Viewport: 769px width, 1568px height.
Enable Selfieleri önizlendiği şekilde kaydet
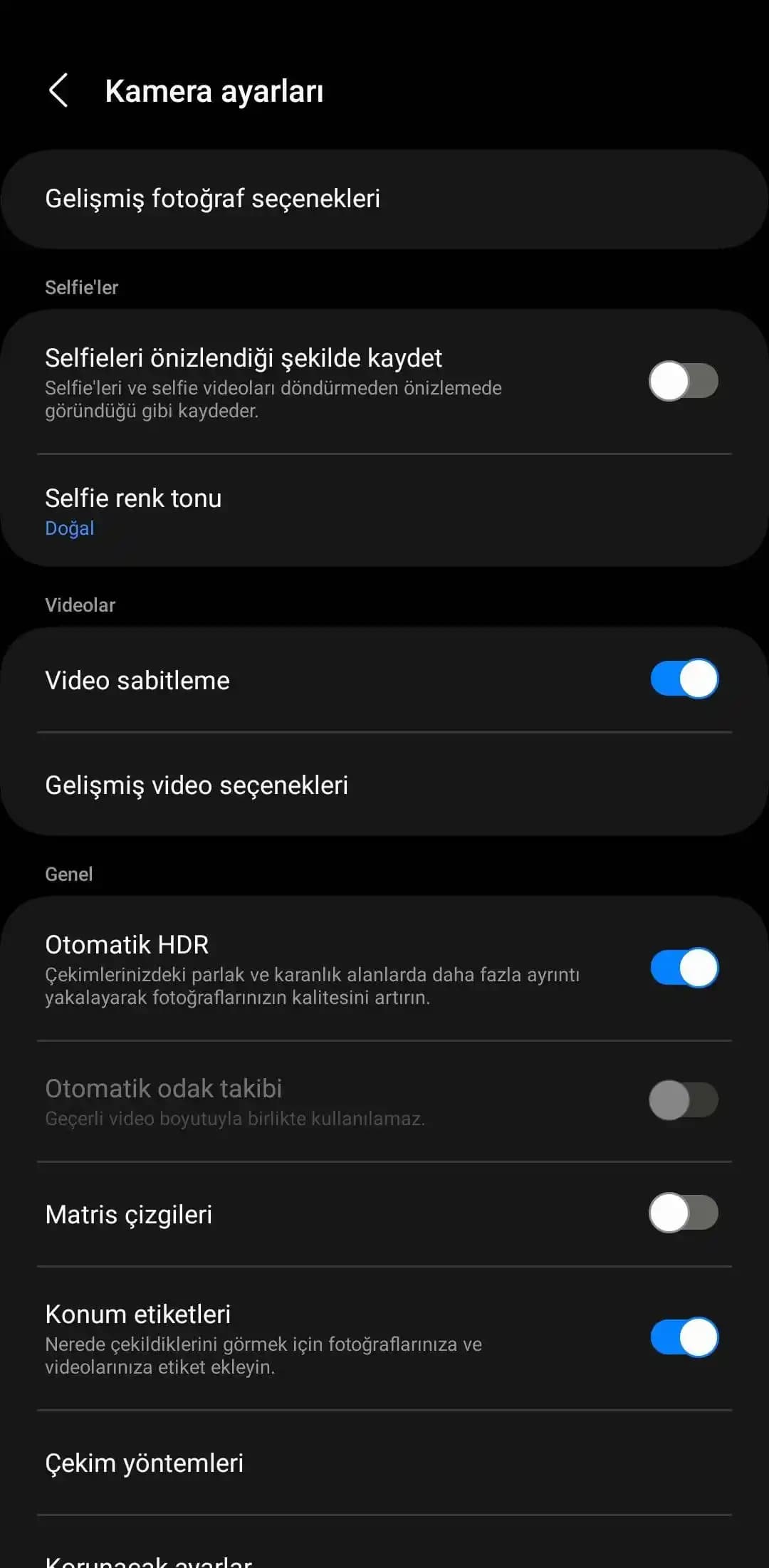(x=683, y=381)
